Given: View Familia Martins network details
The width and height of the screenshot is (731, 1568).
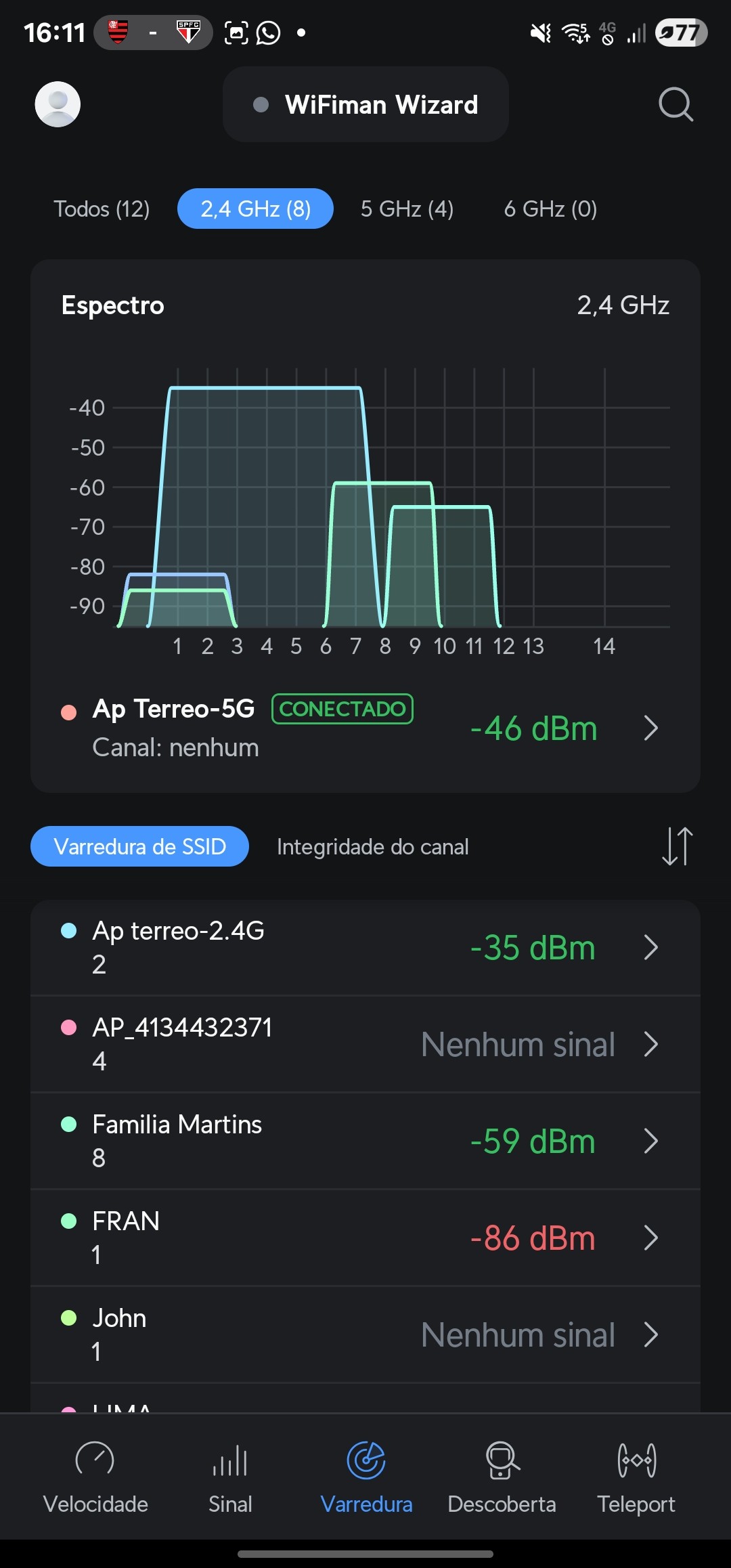Looking at the screenshot, I should pyautogui.click(x=365, y=1141).
